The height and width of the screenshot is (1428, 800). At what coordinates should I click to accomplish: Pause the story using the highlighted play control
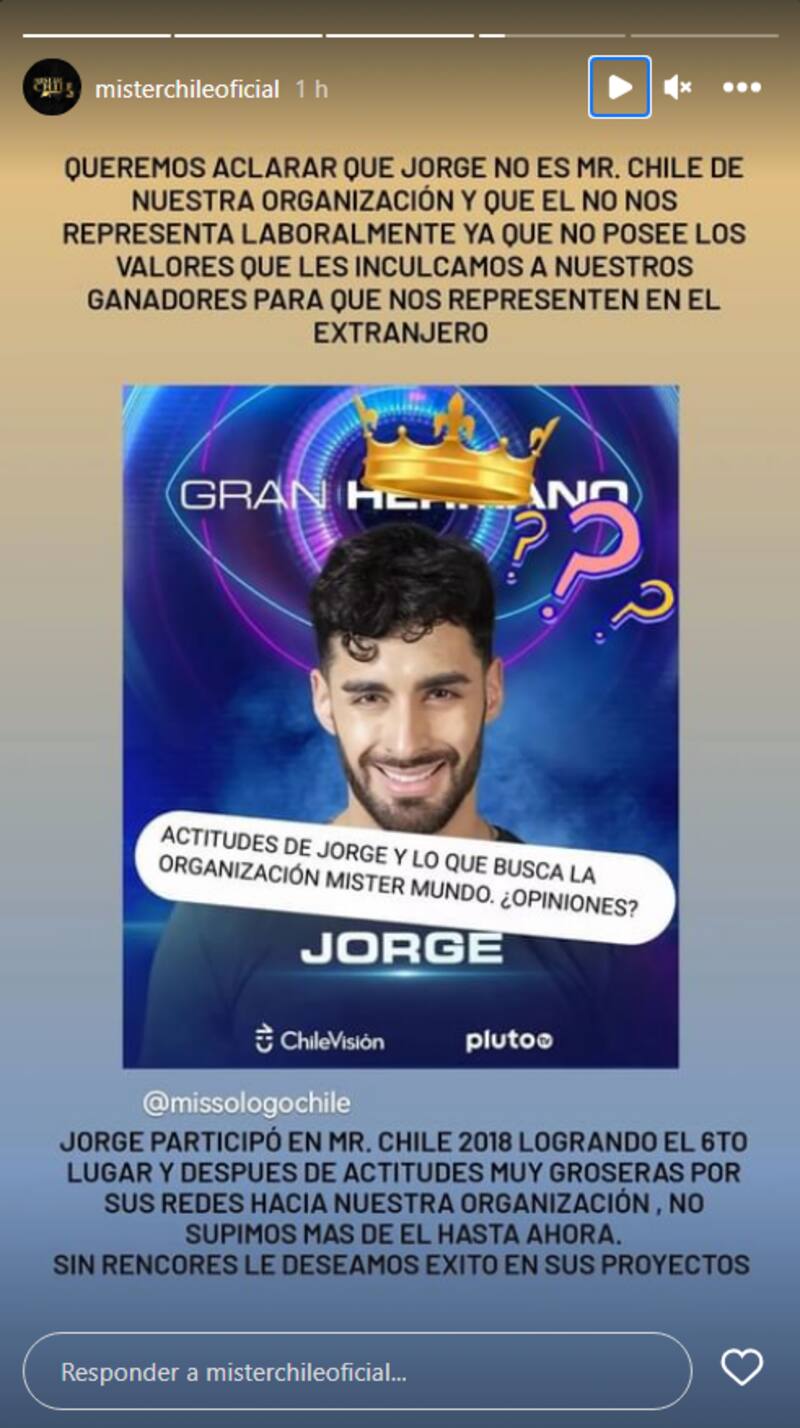click(621, 88)
